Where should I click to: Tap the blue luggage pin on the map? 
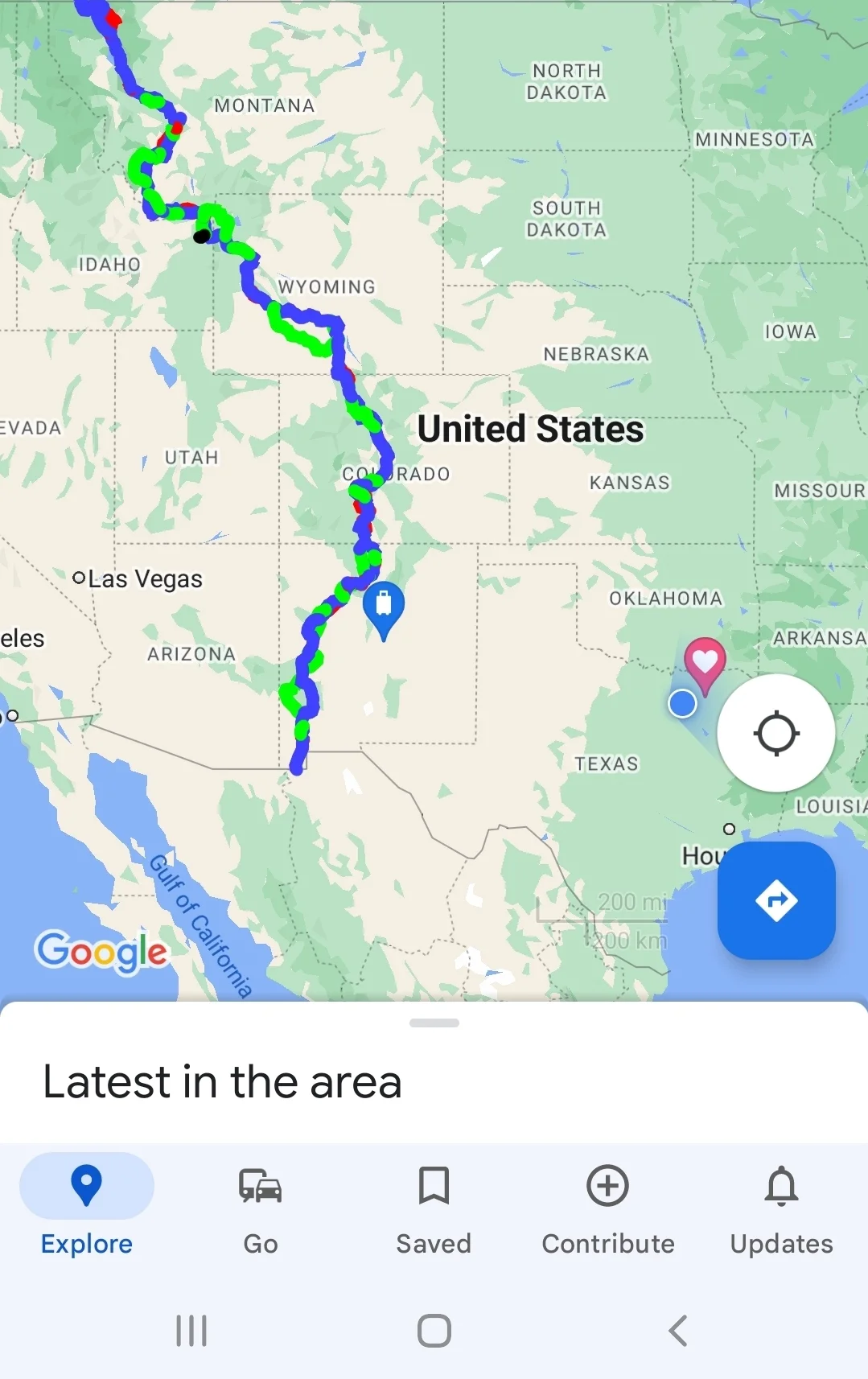point(384,607)
